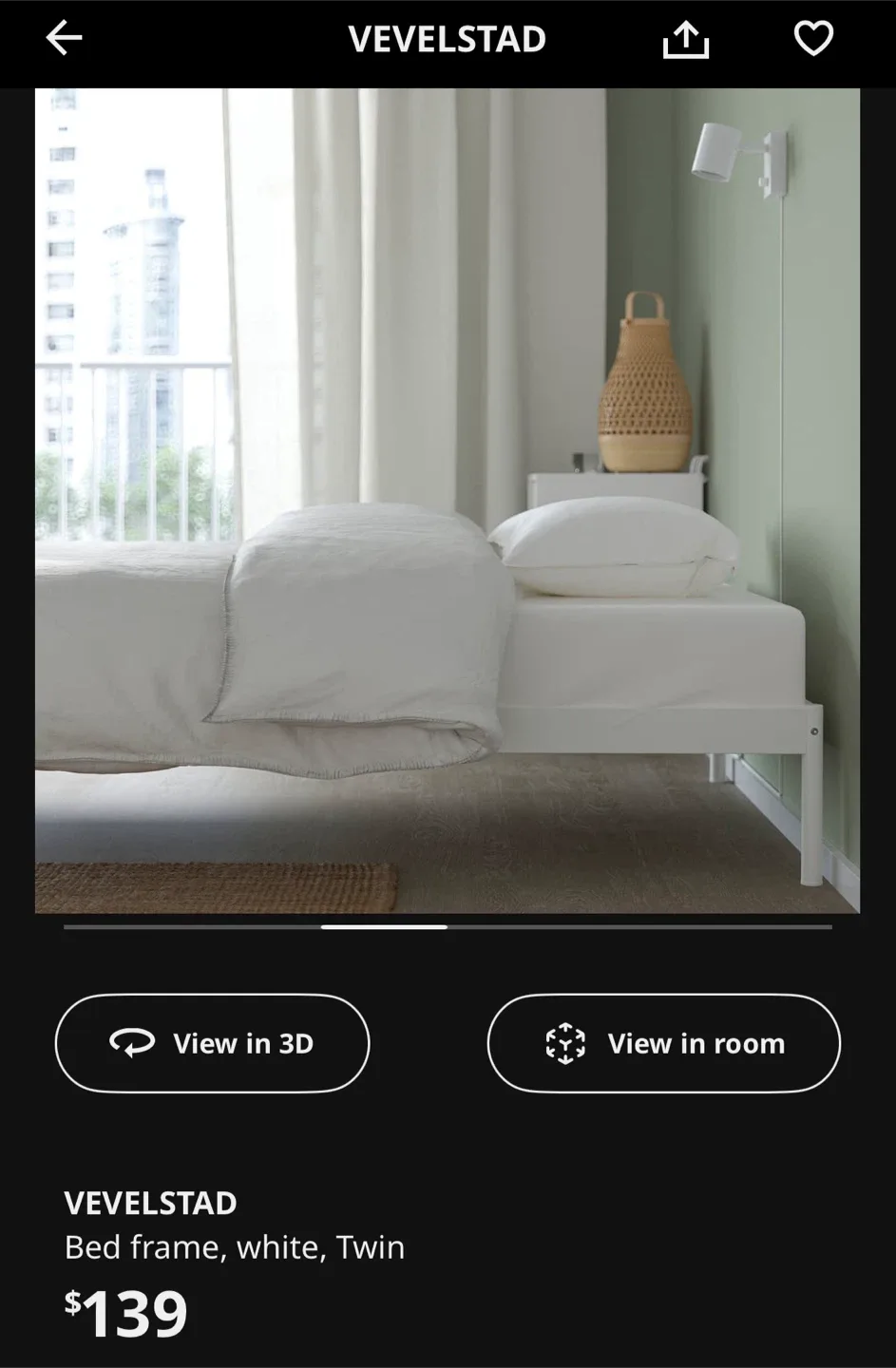
Task: Toggle the favorite heart for this bed frame
Action: (x=812, y=38)
